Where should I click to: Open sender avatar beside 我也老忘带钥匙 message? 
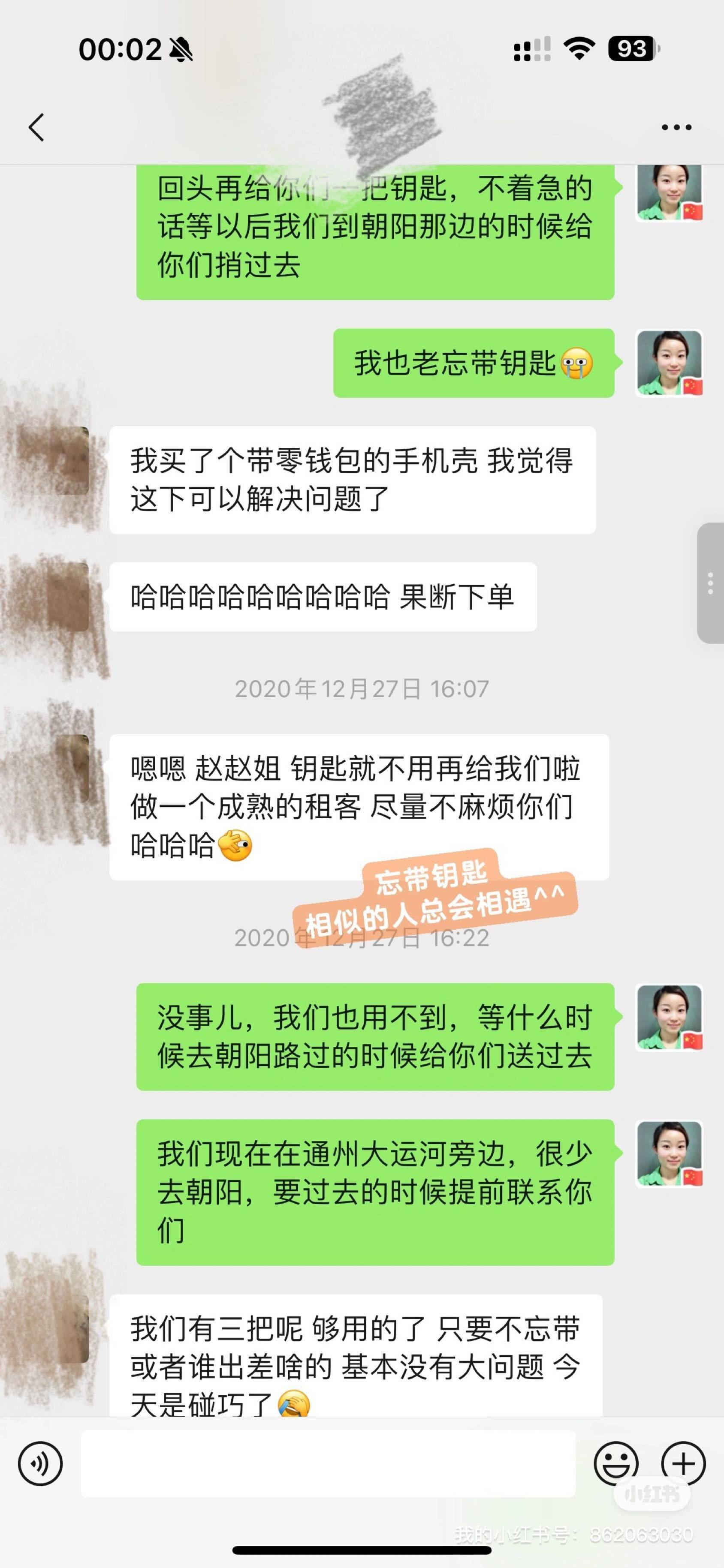click(669, 363)
